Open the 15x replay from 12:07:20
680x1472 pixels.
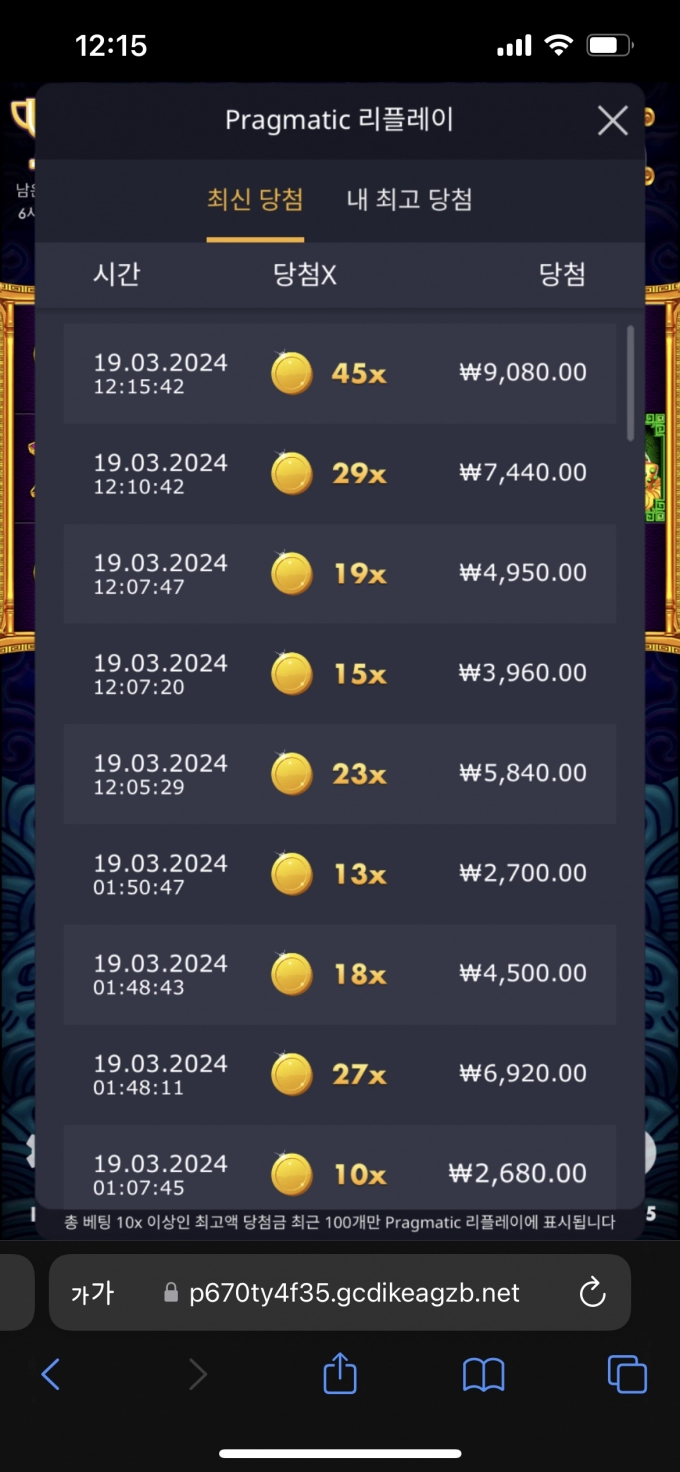click(x=340, y=673)
